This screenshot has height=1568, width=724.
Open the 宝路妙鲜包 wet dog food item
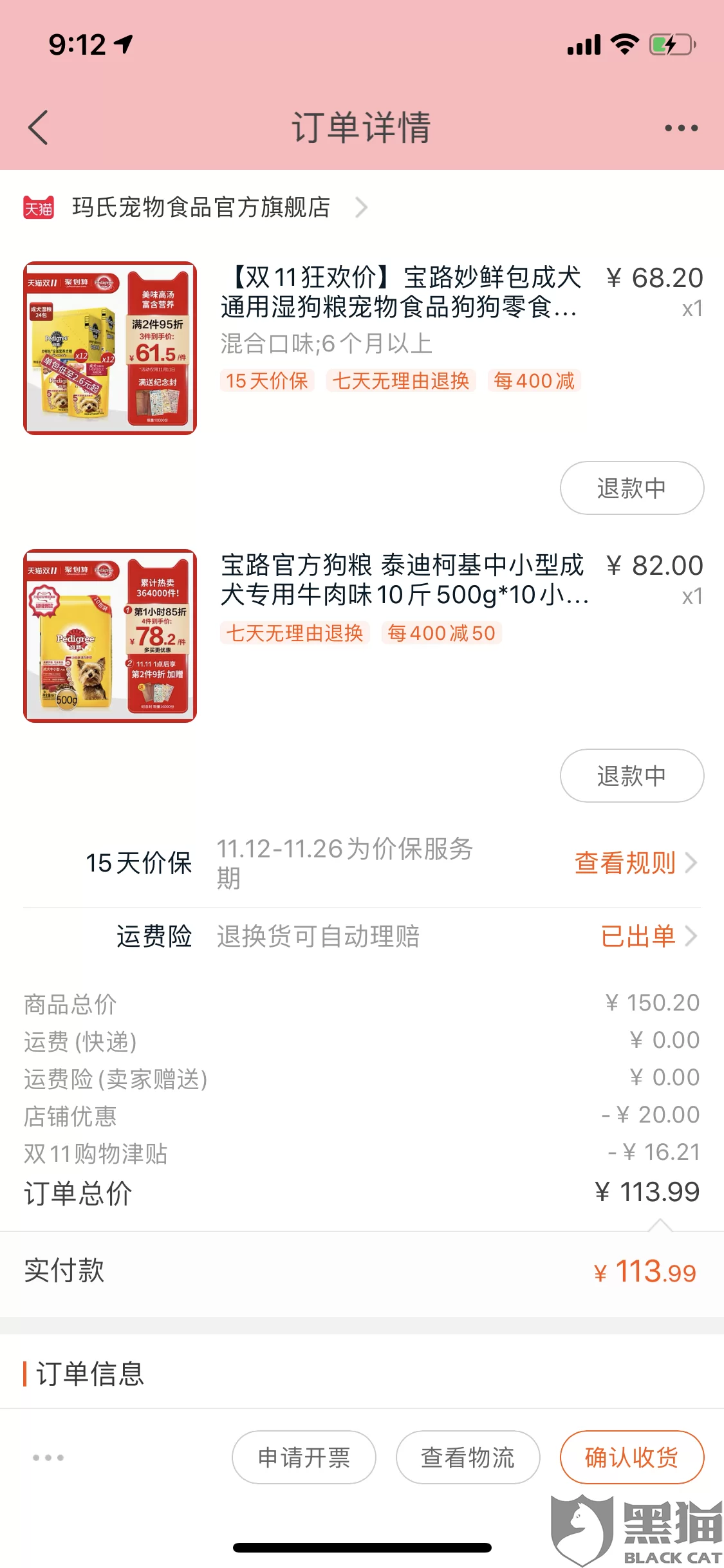click(x=399, y=292)
